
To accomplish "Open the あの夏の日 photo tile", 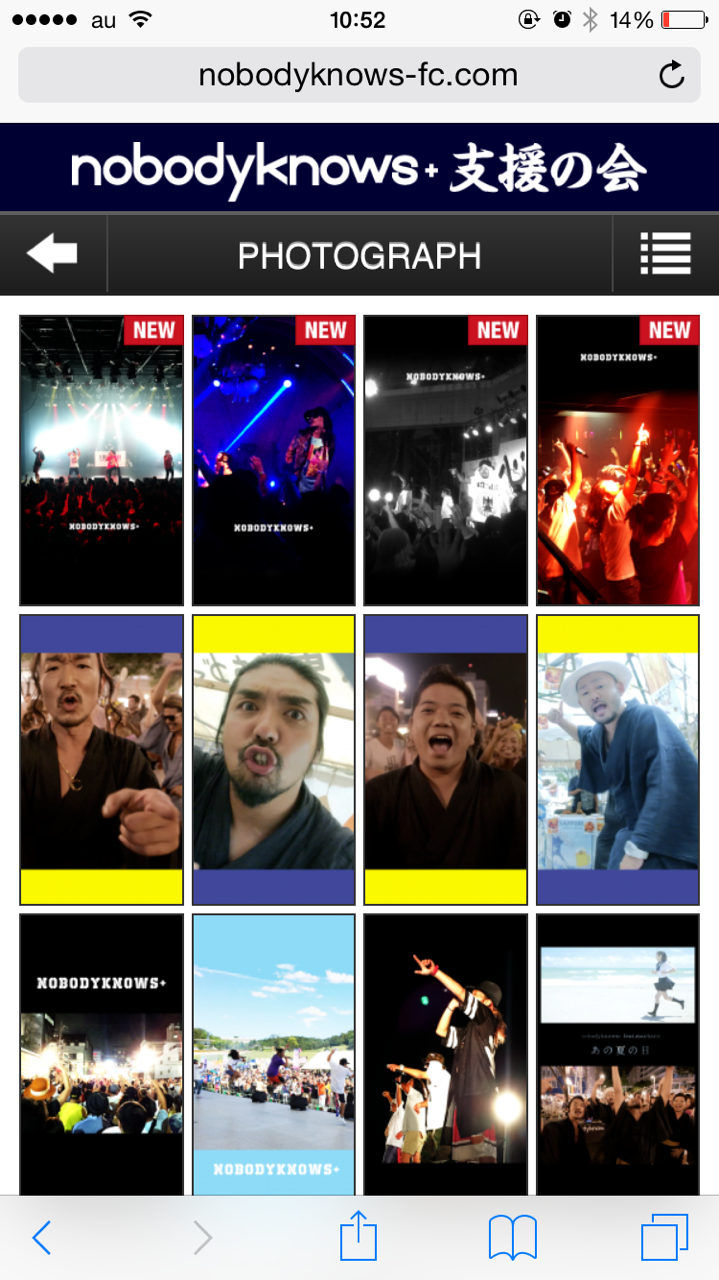I will [617, 1055].
